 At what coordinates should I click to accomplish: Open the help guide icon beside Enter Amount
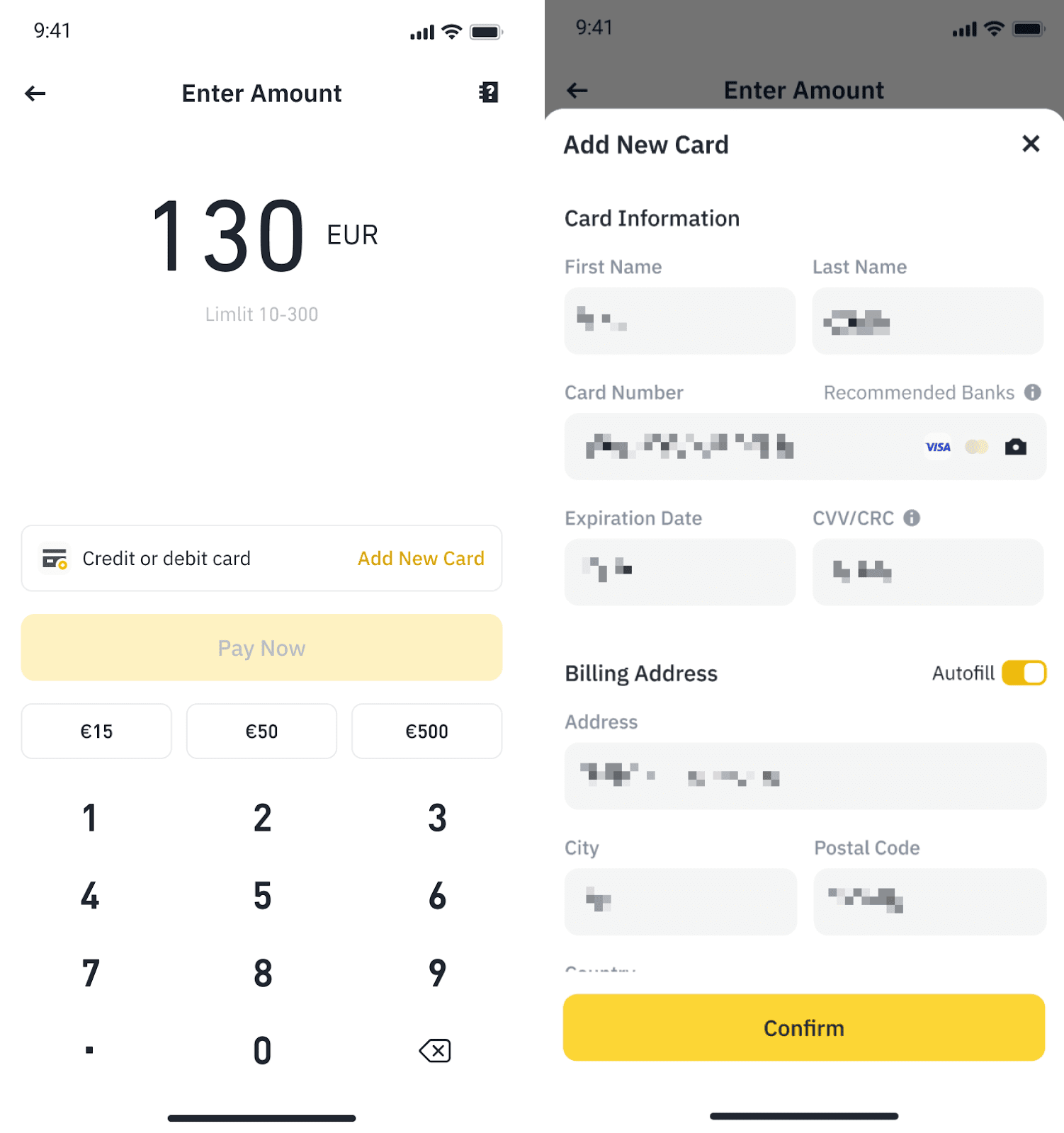click(488, 93)
